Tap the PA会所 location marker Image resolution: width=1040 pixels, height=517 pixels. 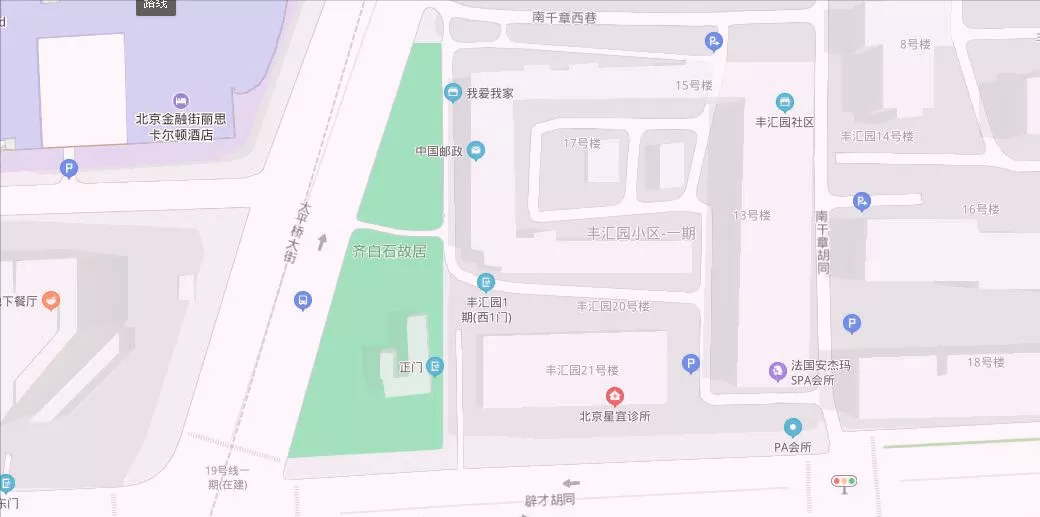pos(793,428)
